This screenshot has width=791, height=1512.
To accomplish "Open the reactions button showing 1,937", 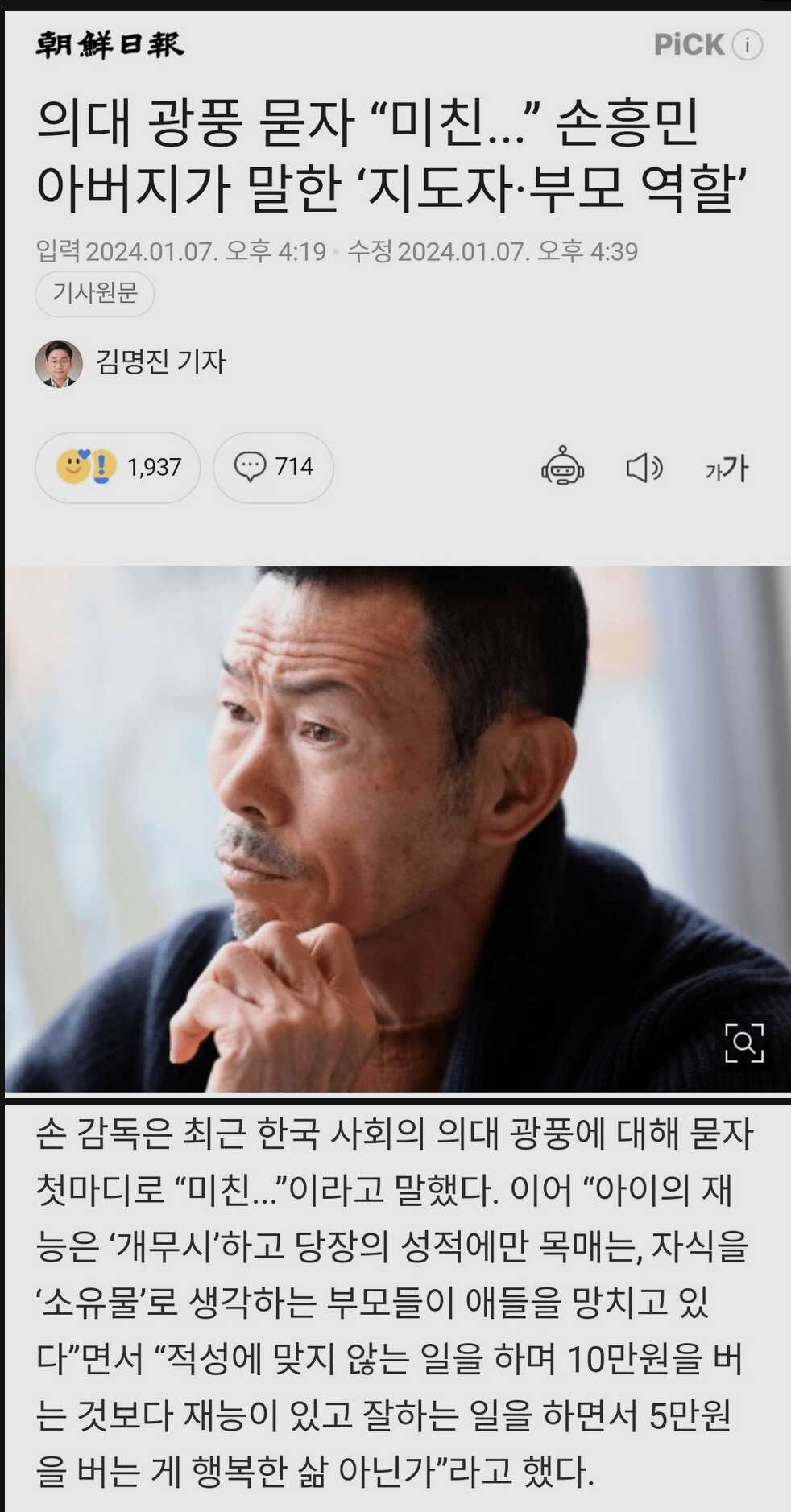I will 118,467.
